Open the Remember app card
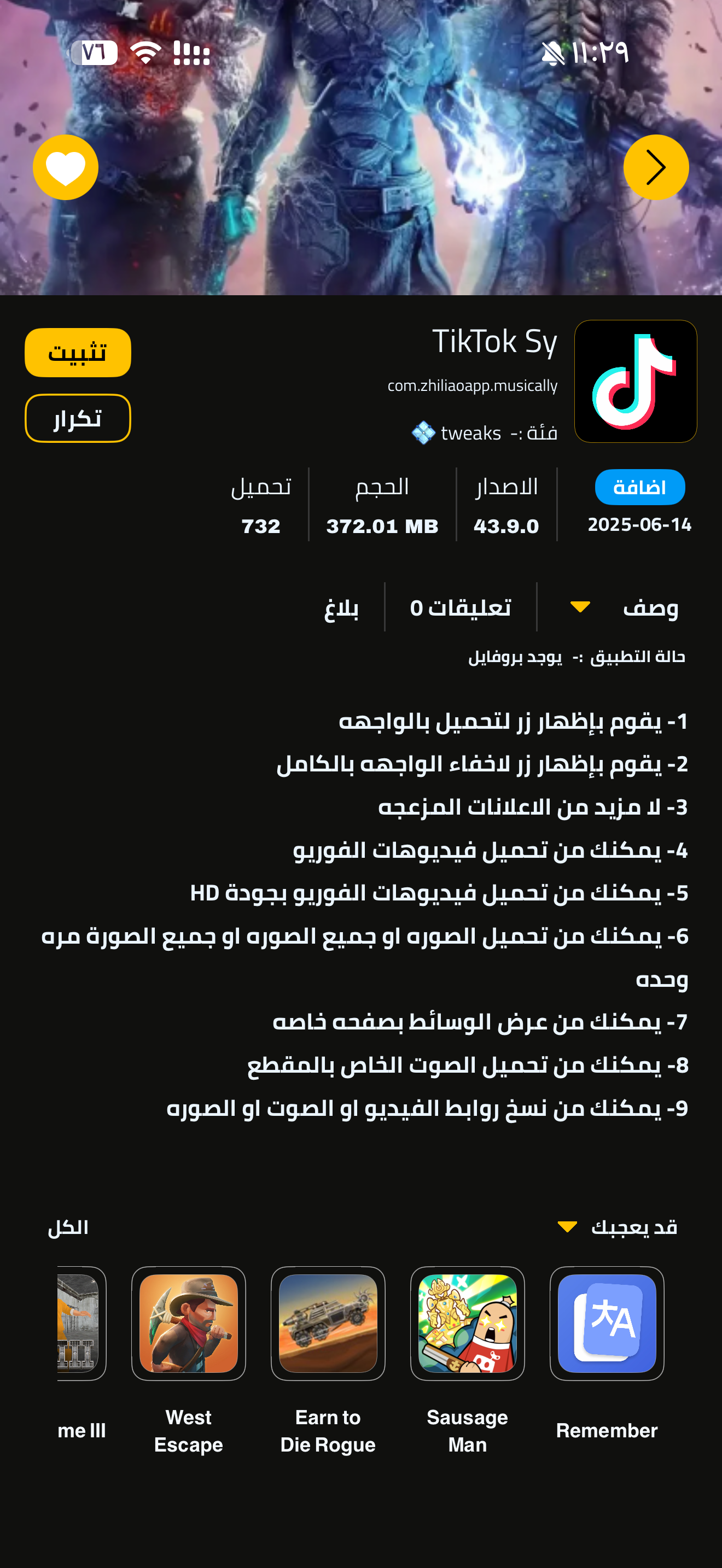The image size is (722, 1568). [607, 1323]
